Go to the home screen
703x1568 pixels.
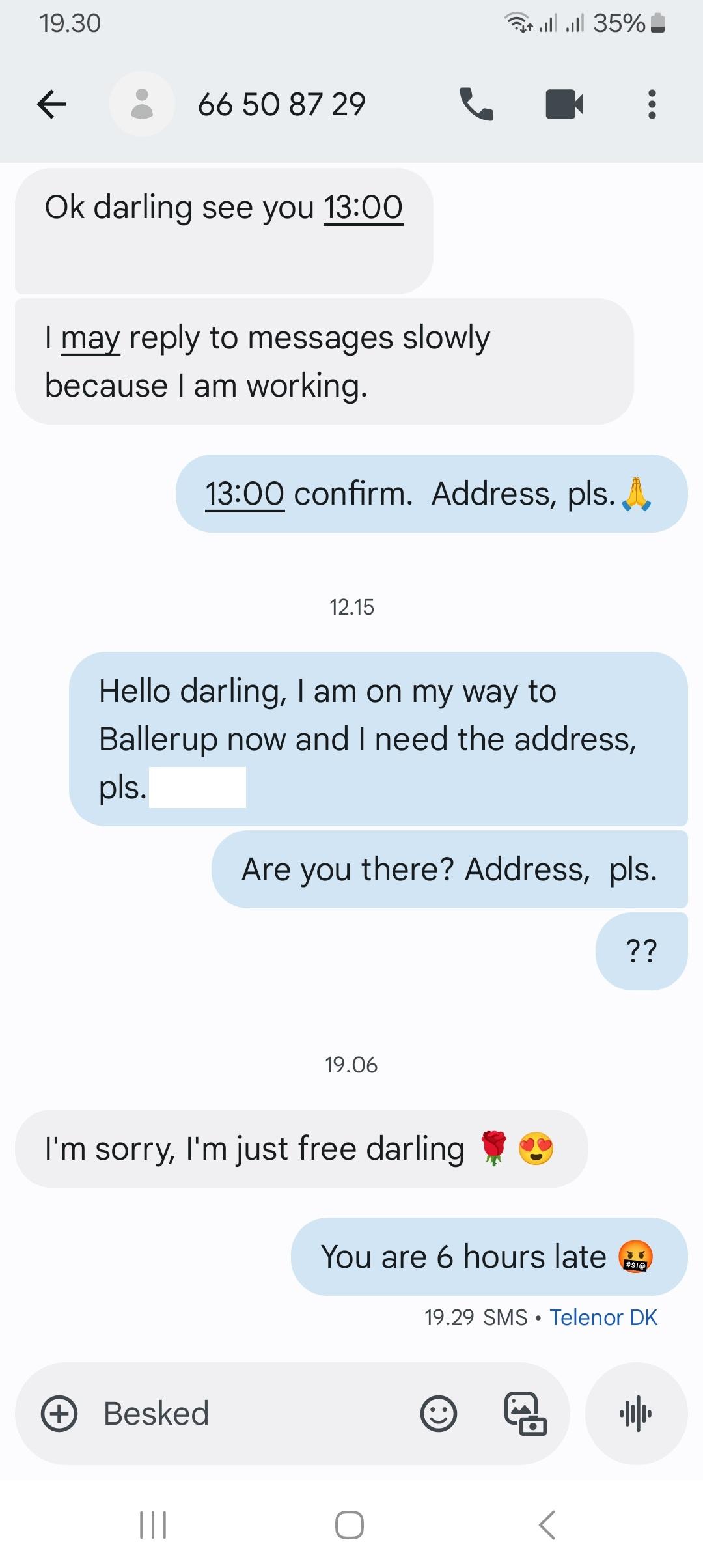[350, 1525]
